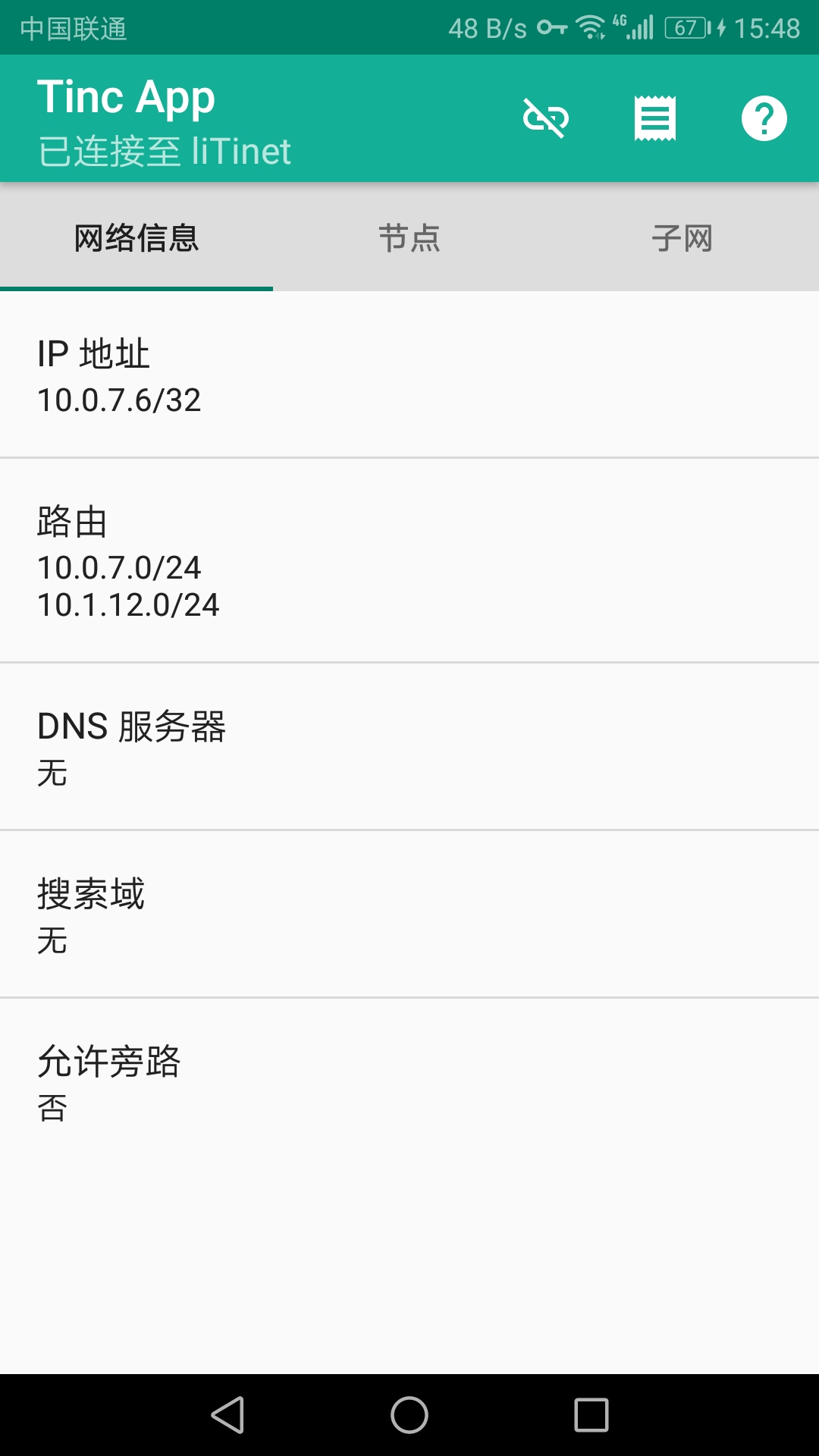This screenshot has width=819, height=1456.
Task: Switch to the 子网 tab
Action: (682, 238)
